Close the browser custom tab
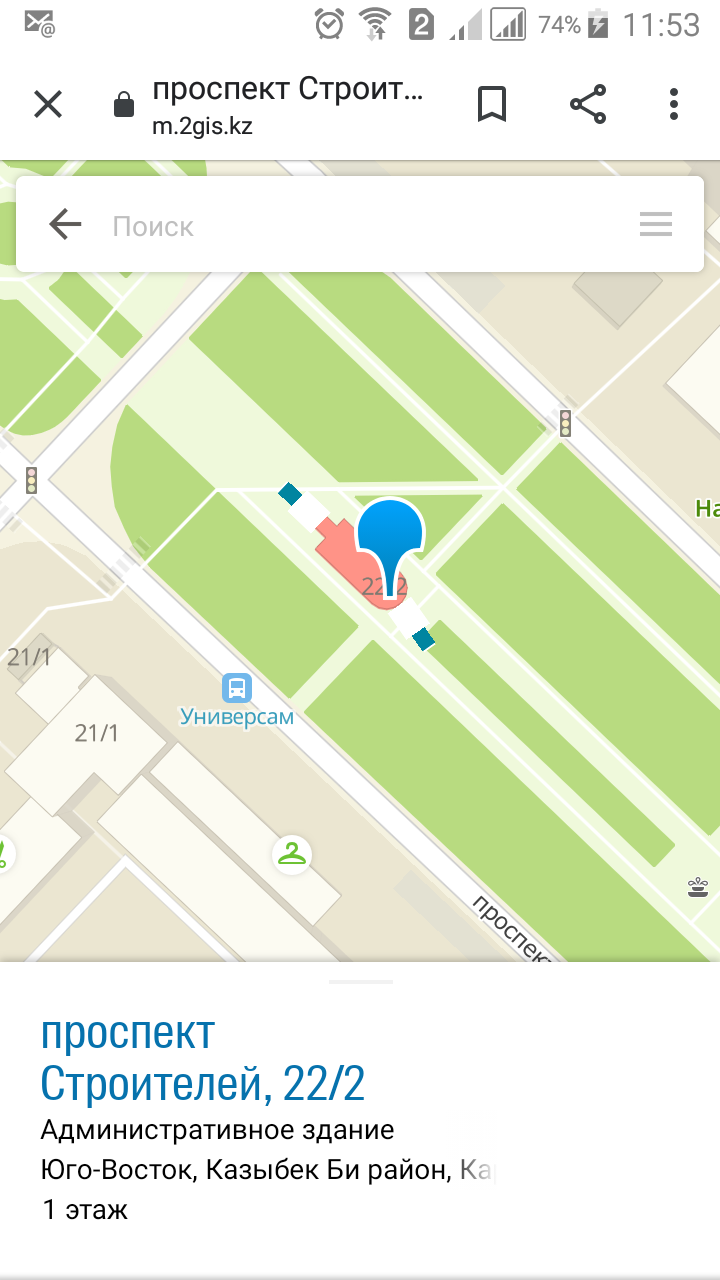 [48, 104]
